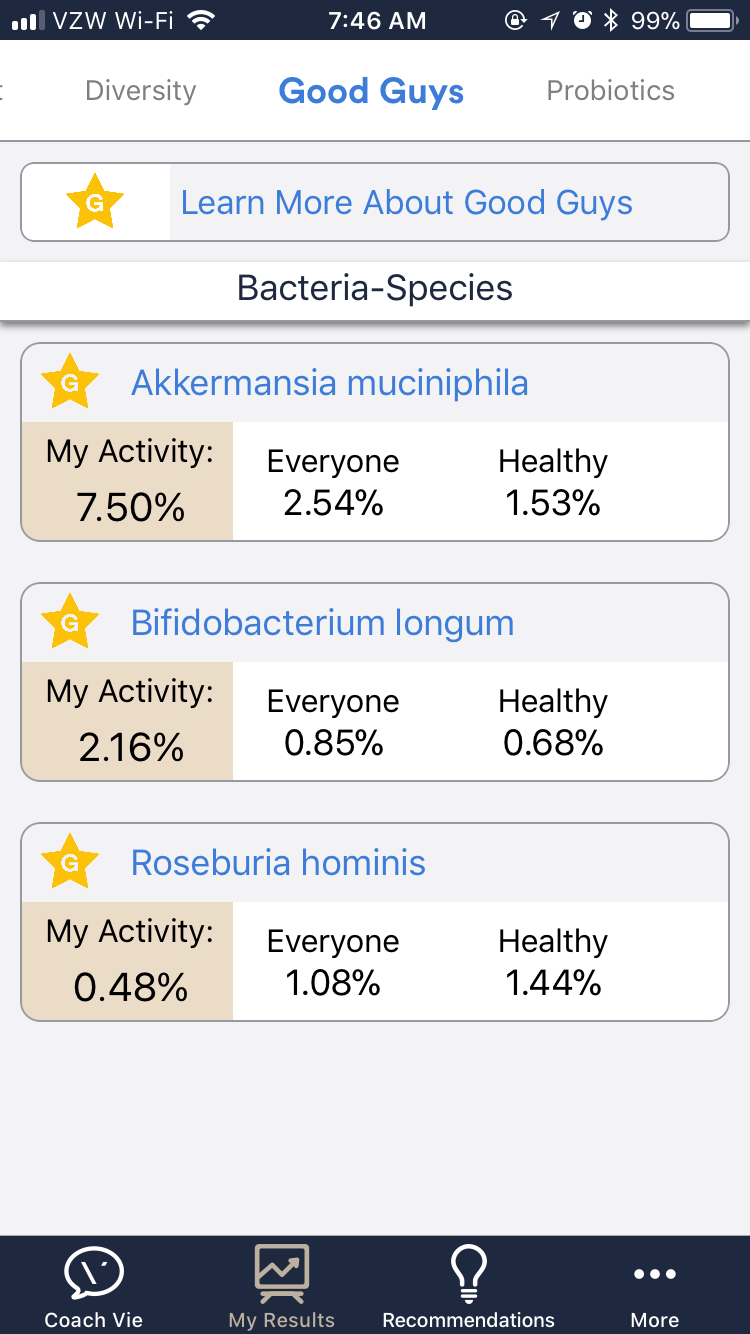
Task: View Bifidobacterium longum details
Action: [375, 682]
